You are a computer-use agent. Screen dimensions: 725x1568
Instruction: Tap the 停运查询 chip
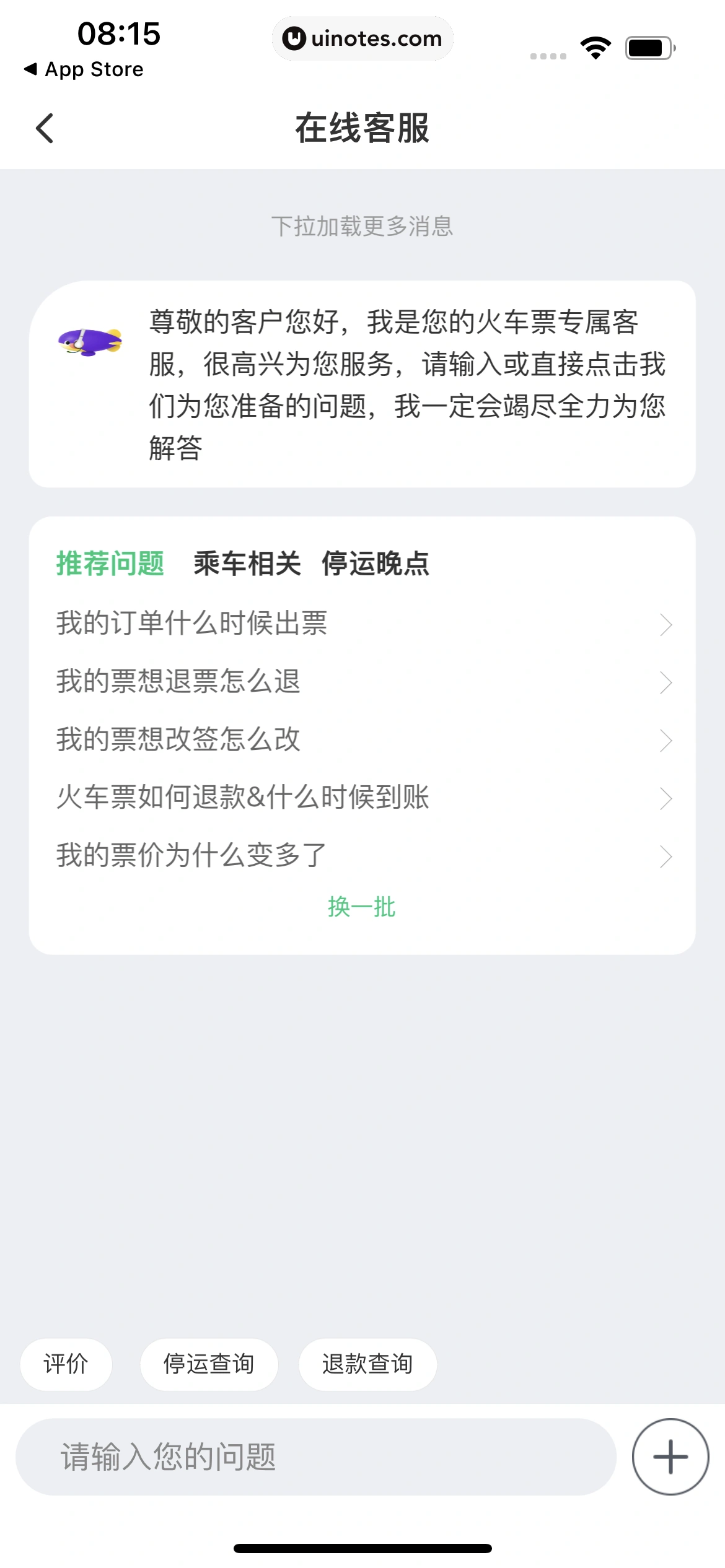(x=209, y=1364)
